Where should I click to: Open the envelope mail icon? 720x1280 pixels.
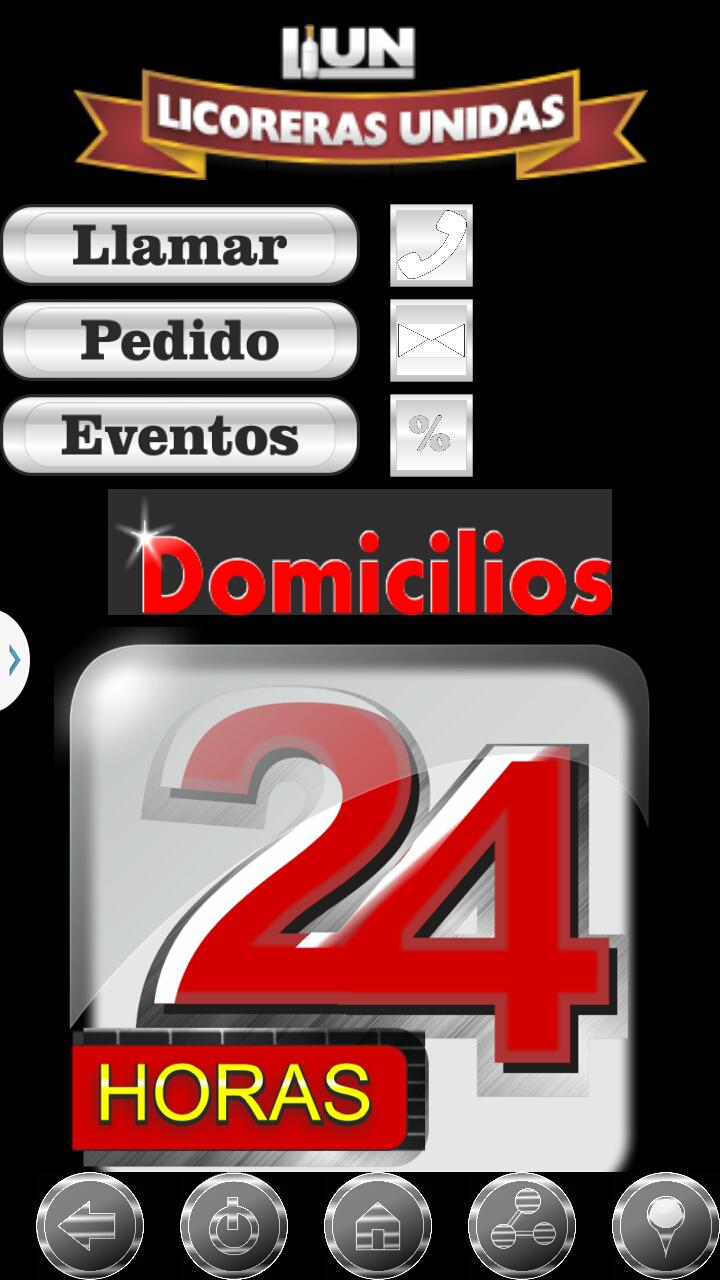click(431, 340)
